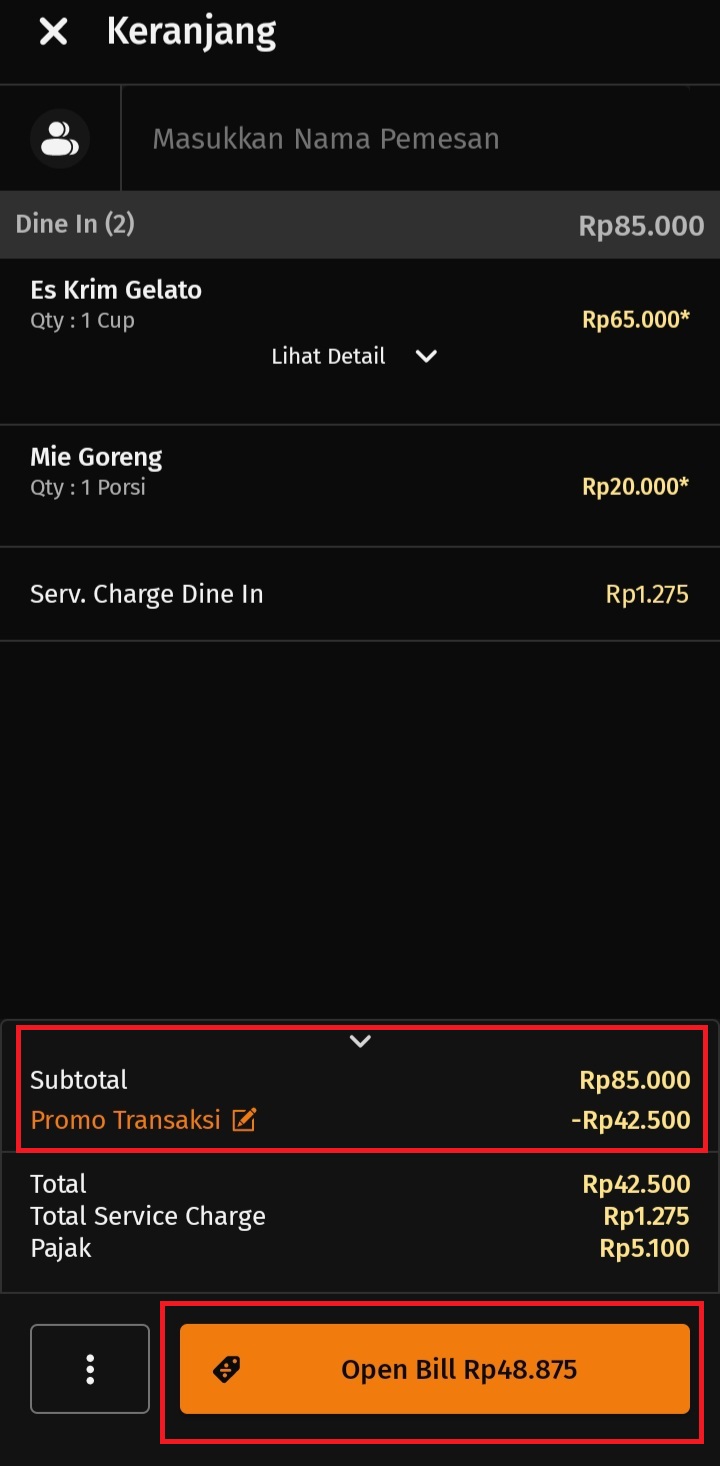The width and height of the screenshot is (720, 1466).
Task: Tap the Masukkan Nama Pemesan field
Action: tap(420, 138)
